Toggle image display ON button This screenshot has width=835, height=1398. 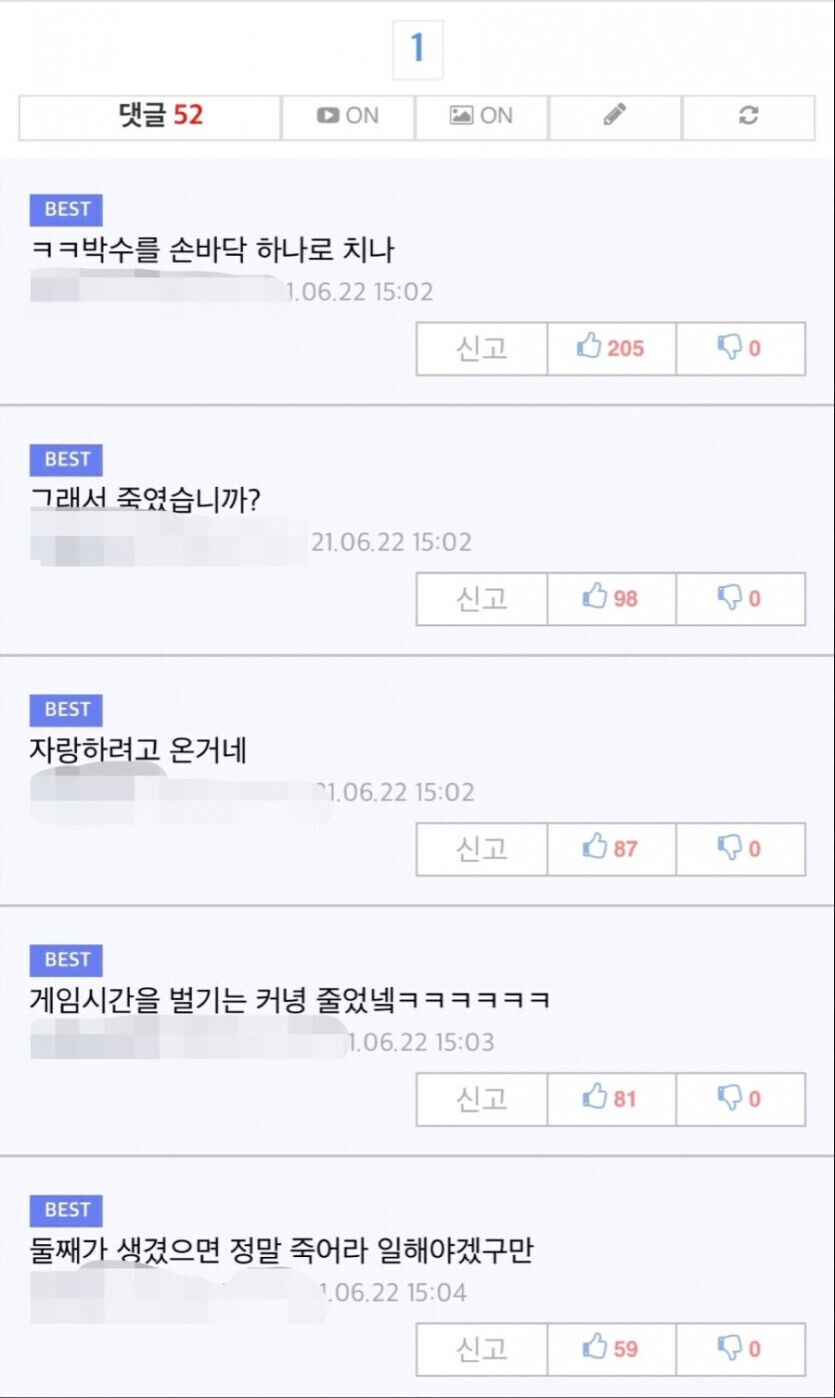click(x=481, y=116)
